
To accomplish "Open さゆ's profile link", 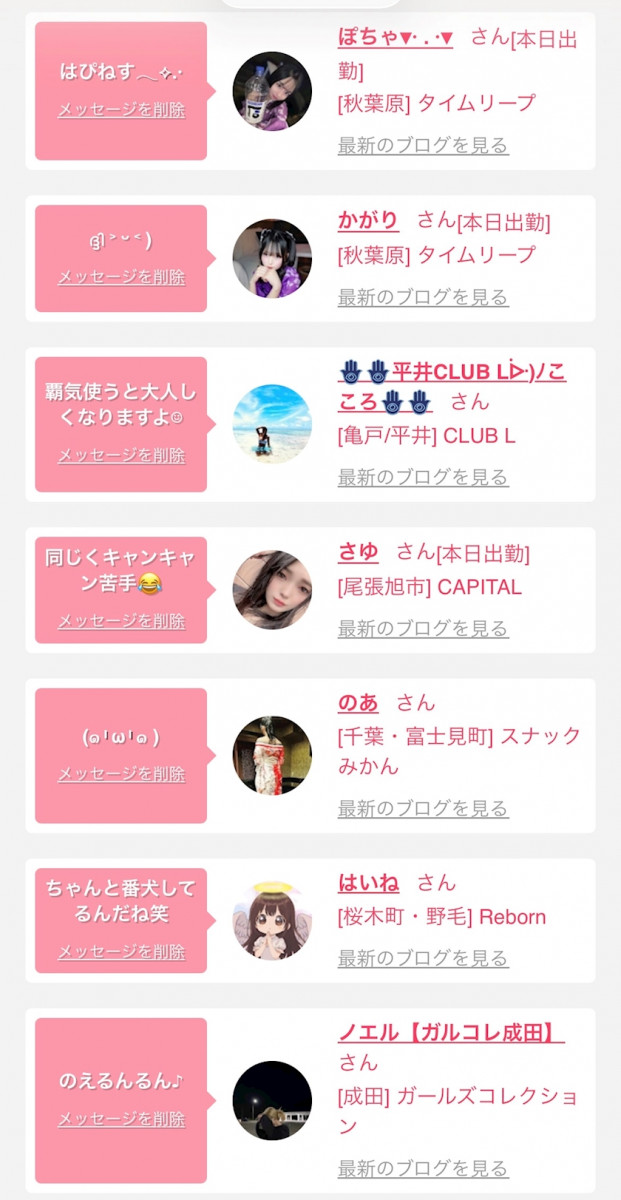I will point(358,552).
